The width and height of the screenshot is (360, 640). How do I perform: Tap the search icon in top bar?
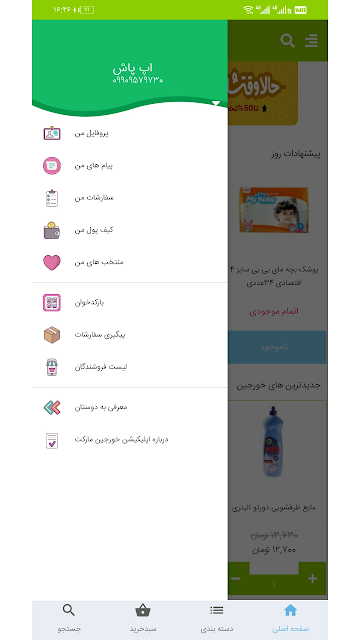click(x=287, y=41)
